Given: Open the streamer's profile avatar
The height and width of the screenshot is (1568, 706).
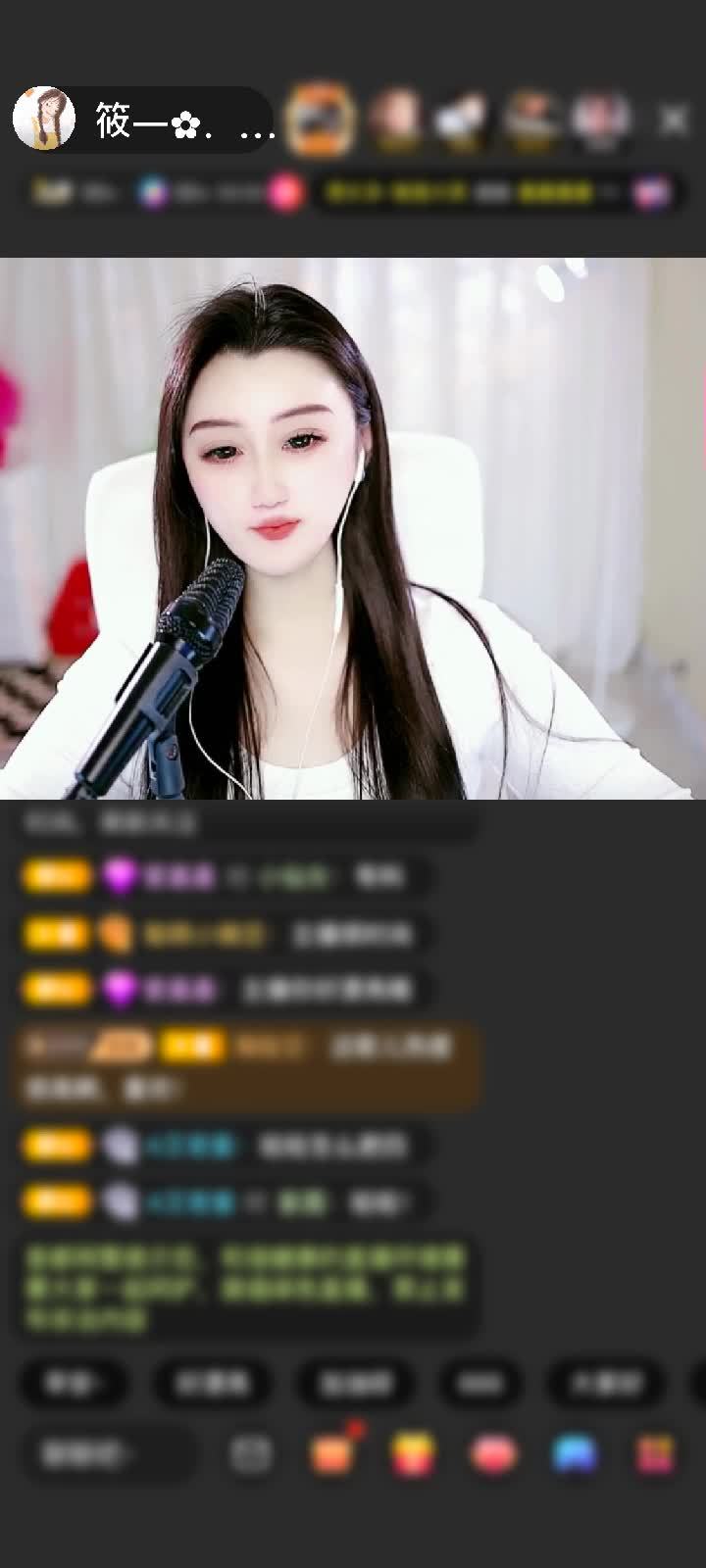Looking at the screenshot, I should 44,120.
